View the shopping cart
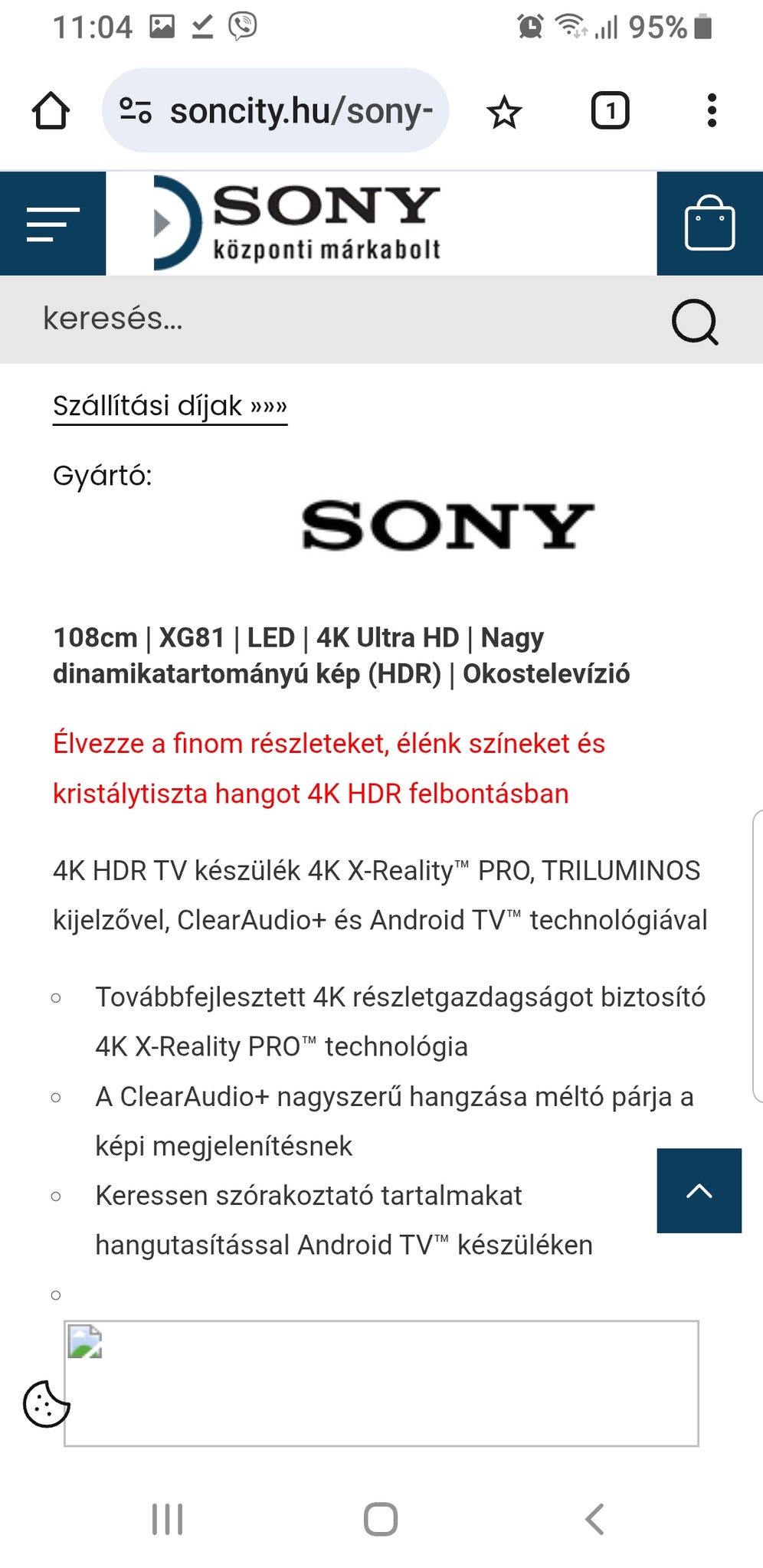Viewport: 763px width, 1568px height. pos(709,224)
